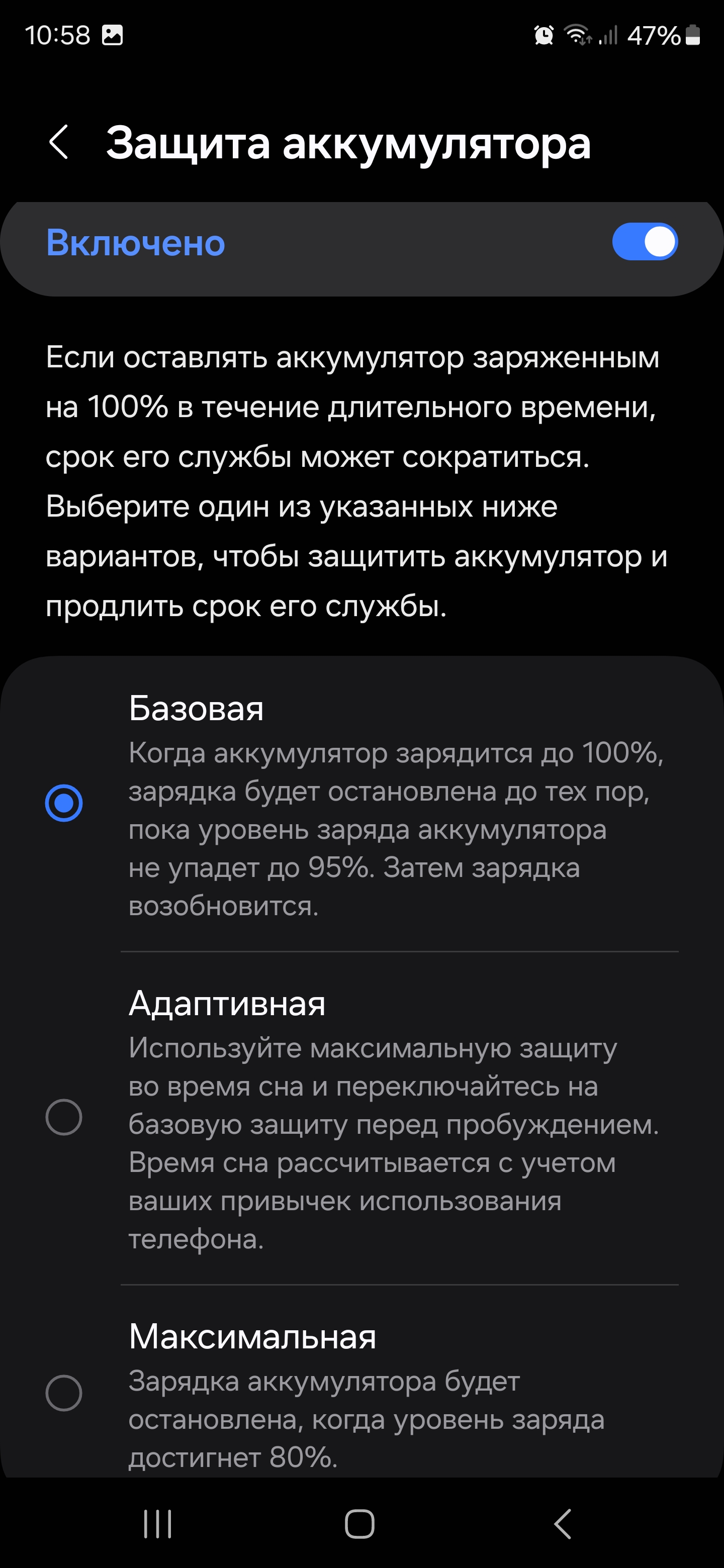Go back from Защита аккумулятора screen
724x1568 pixels.
click(58, 143)
